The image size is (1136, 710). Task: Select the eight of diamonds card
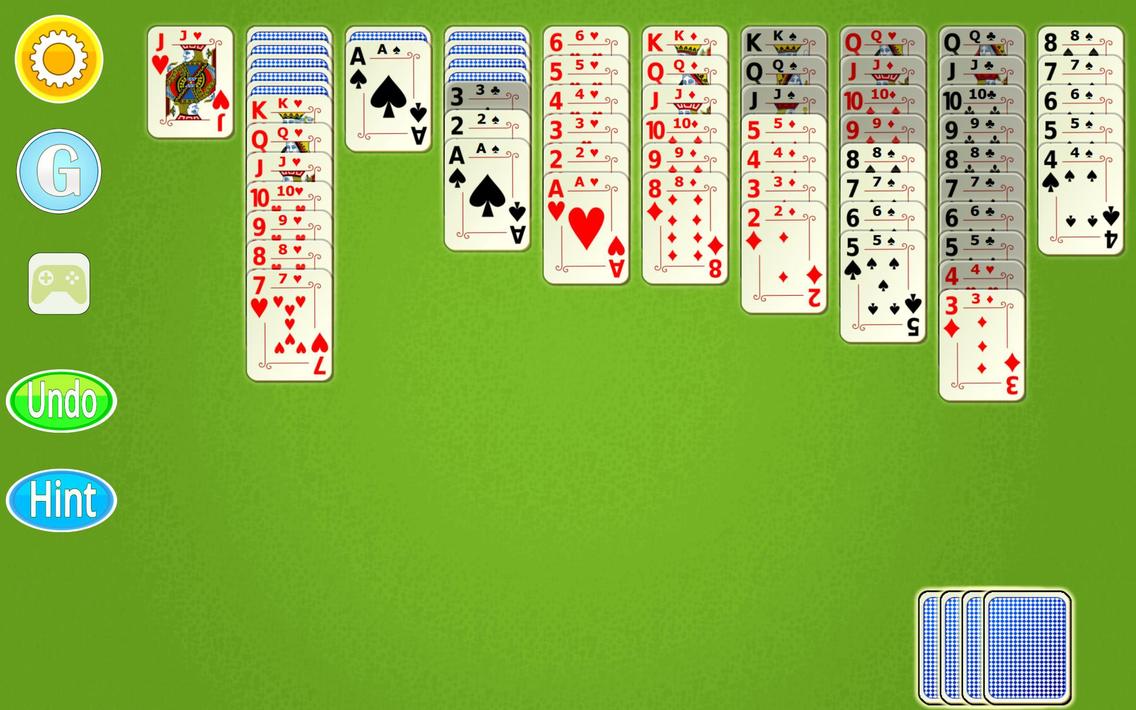684,232
